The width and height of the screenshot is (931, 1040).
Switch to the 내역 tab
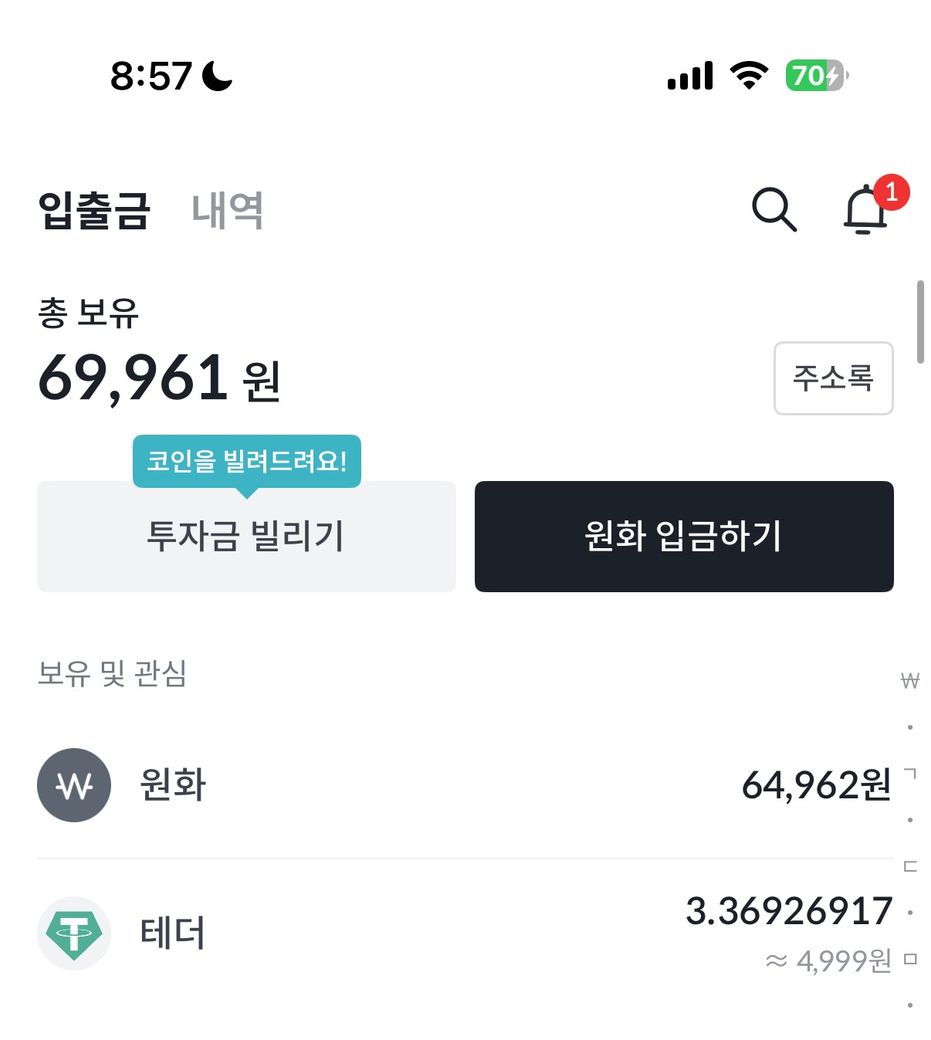(228, 210)
